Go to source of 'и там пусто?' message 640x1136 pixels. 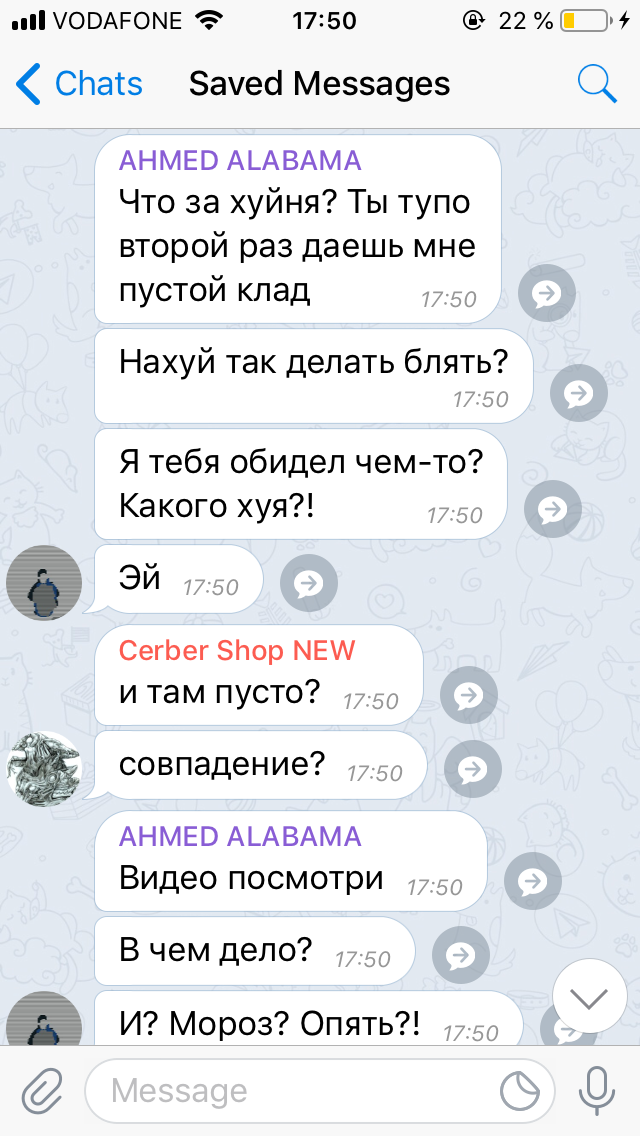tap(468, 695)
